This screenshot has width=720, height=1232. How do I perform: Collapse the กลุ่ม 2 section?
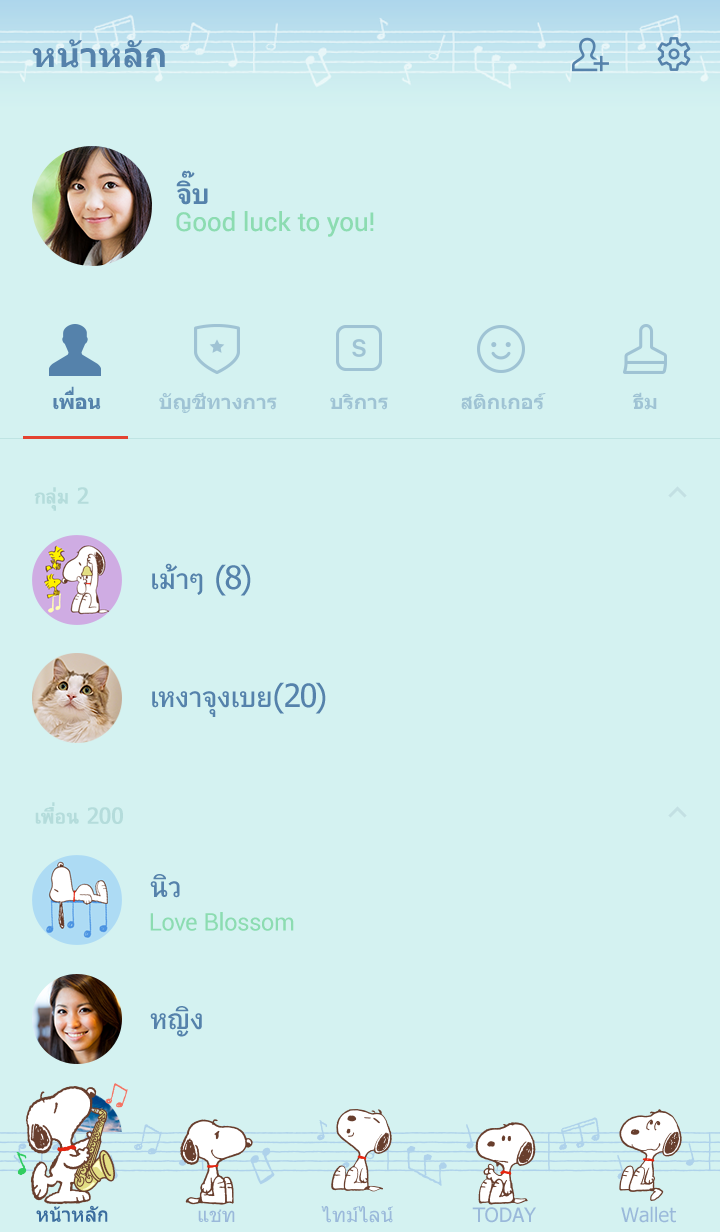(x=677, y=492)
